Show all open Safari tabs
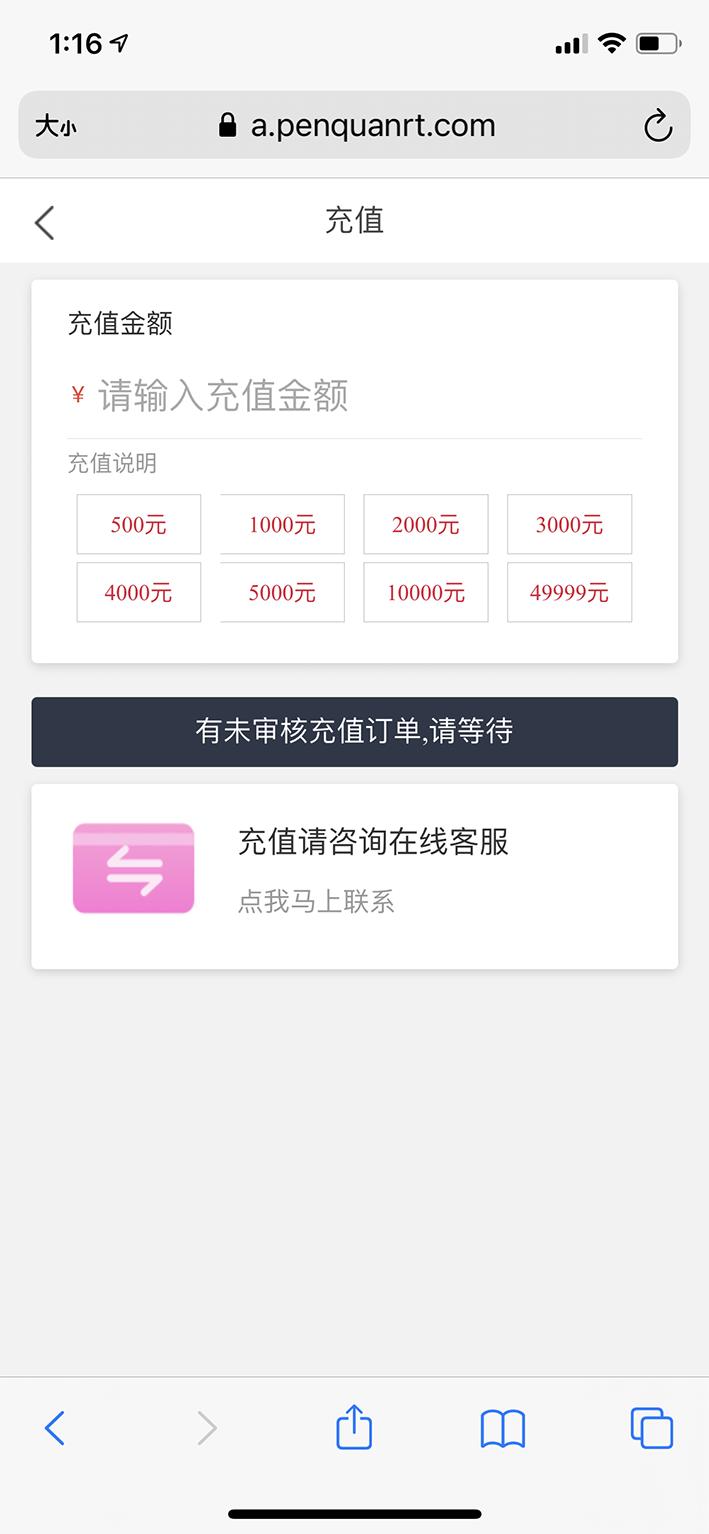Screen dimensions: 709x1534 coord(652,1428)
